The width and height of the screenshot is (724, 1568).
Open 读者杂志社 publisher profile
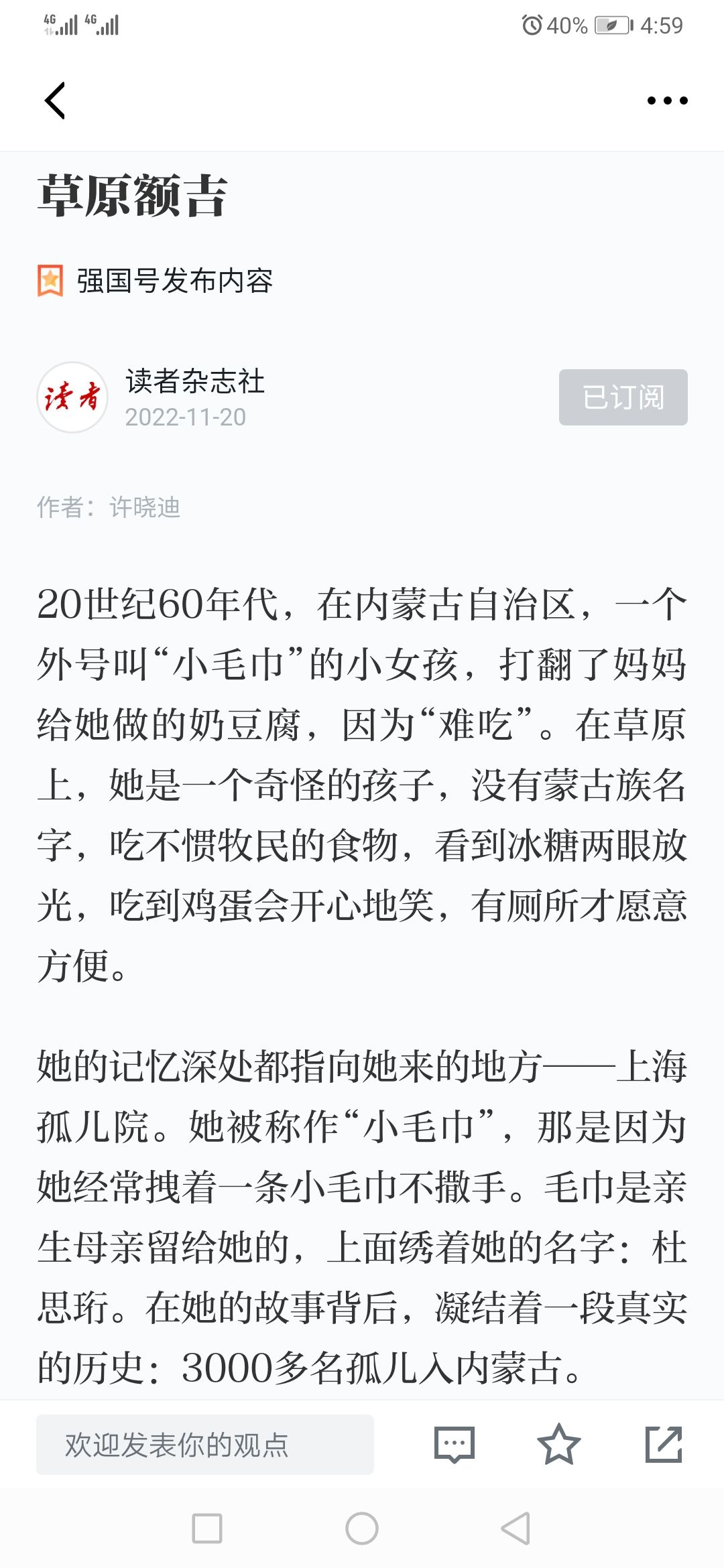point(195,381)
